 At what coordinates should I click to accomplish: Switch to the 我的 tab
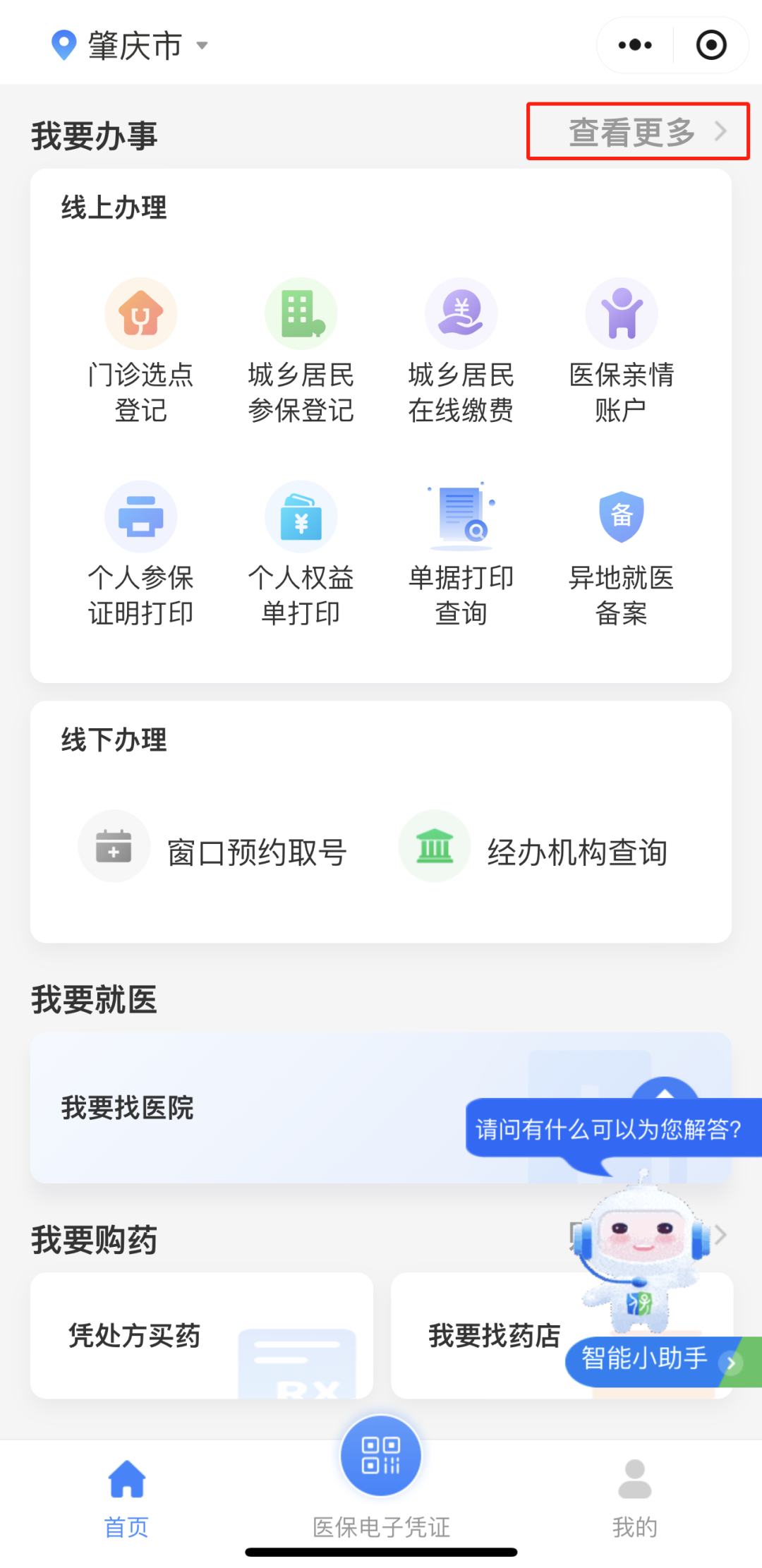(x=634, y=1490)
